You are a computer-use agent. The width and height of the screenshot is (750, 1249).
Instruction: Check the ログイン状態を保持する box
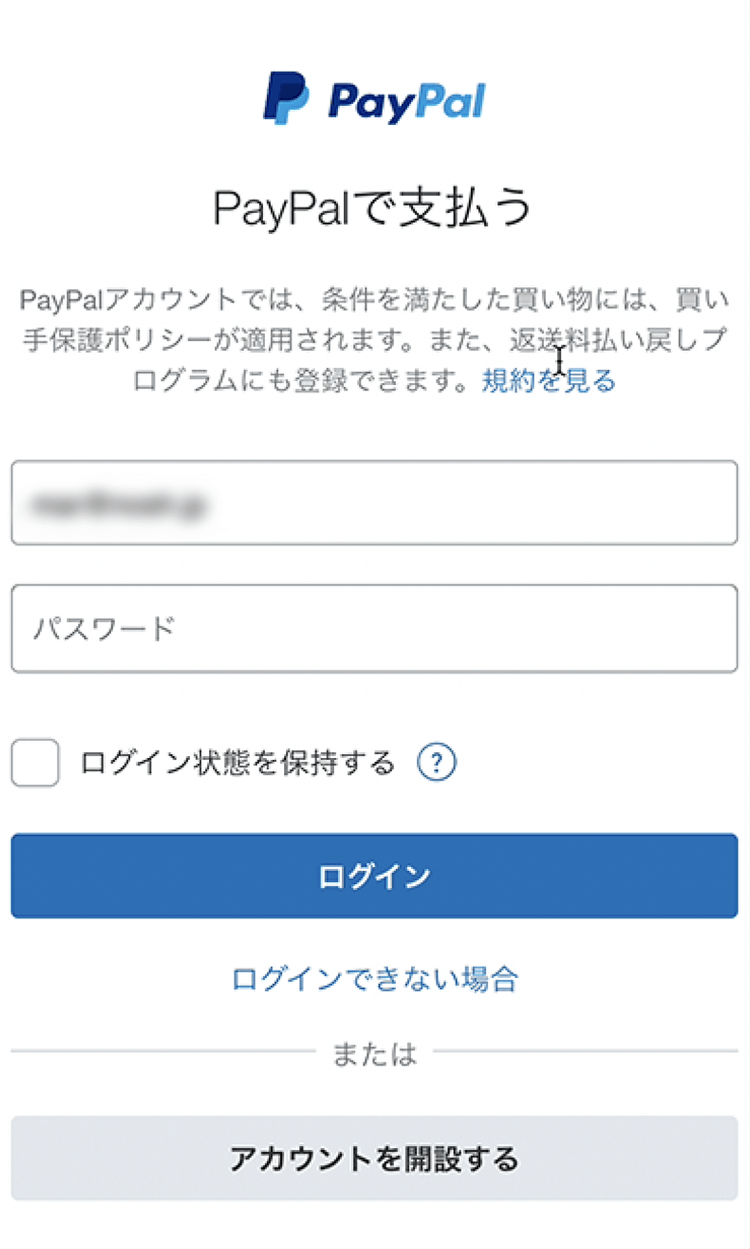(35, 763)
